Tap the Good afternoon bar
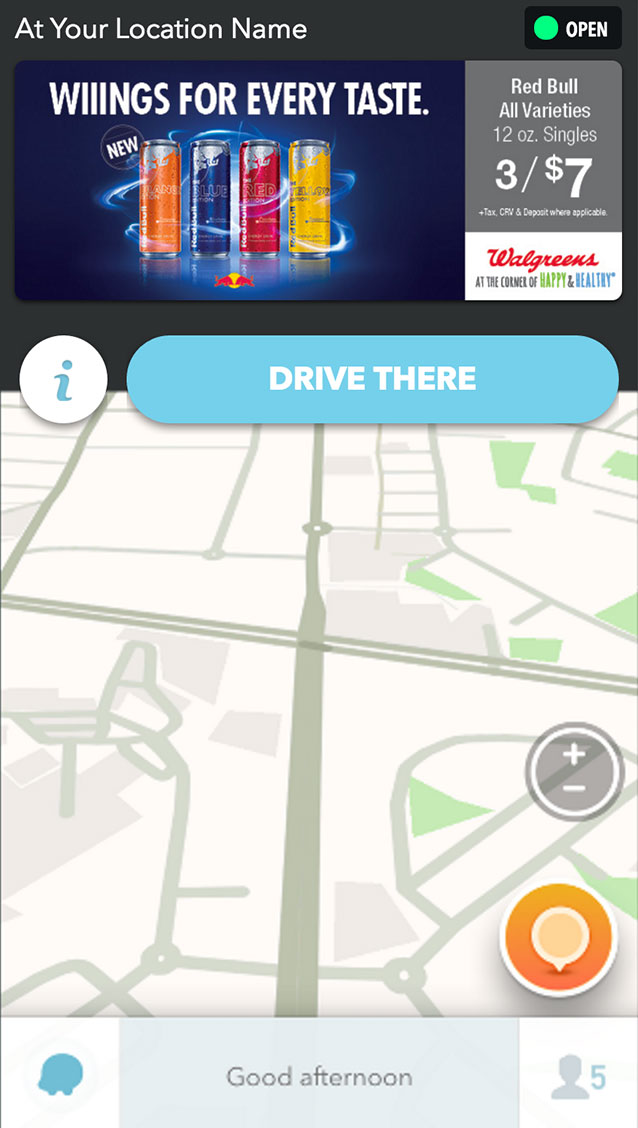This screenshot has width=638, height=1128. pyautogui.click(x=319, y=1075)
